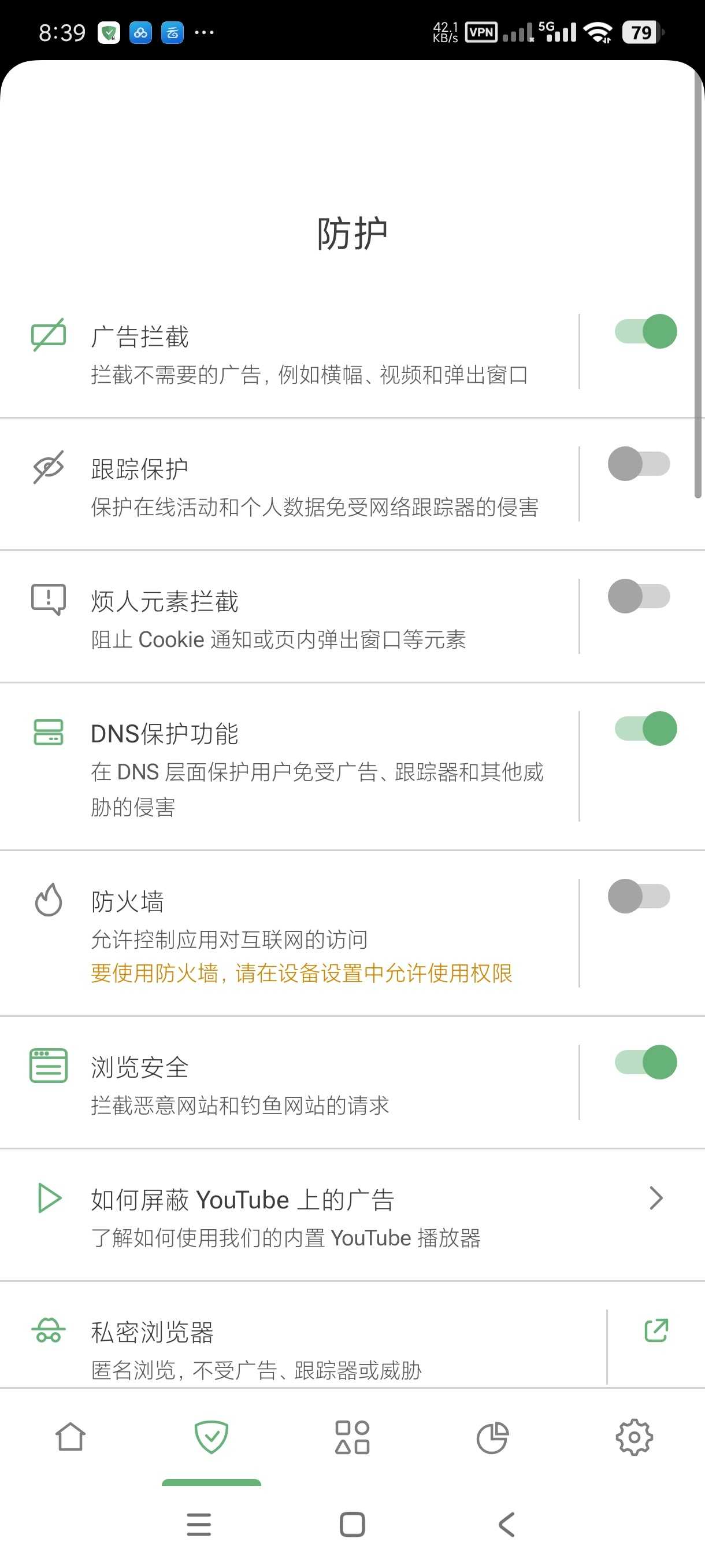705x1568 pixels.
Task: Disable the DNS保护功能 switch
Action: [645, 728]
